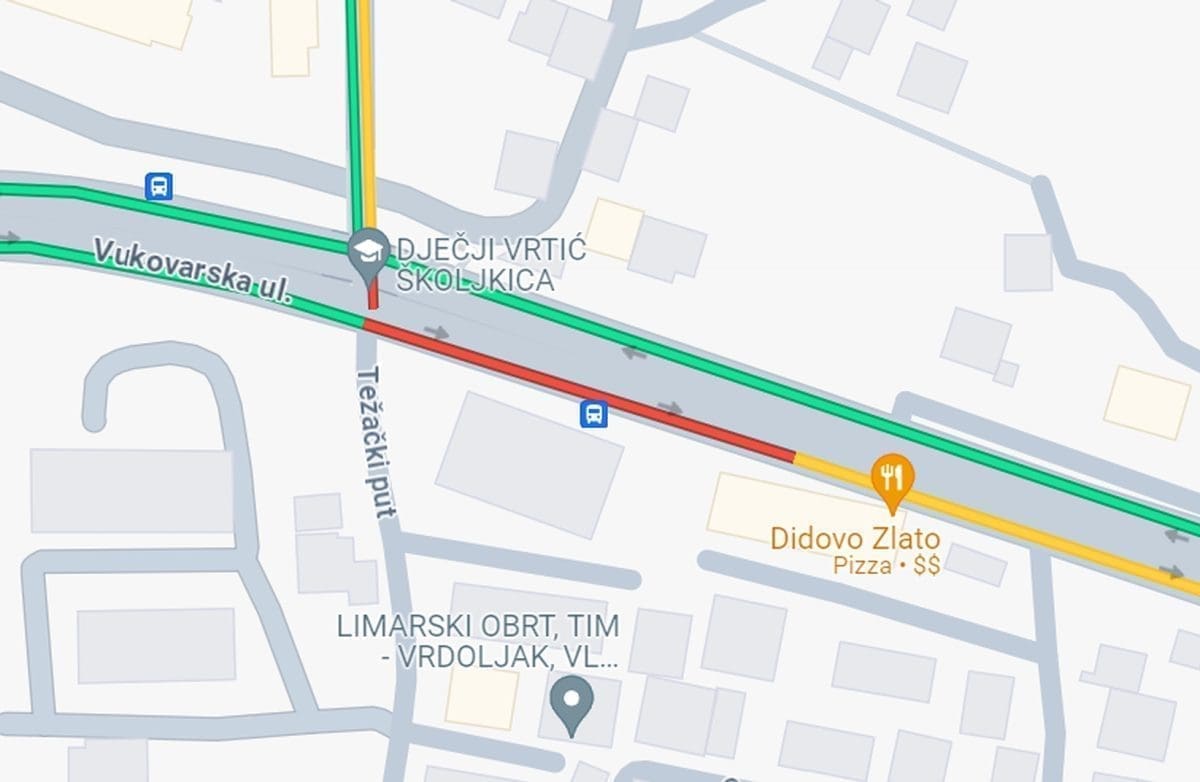Open the bus stop beside the red traffic segment
1200x782 pixels.
coord(594,413)
